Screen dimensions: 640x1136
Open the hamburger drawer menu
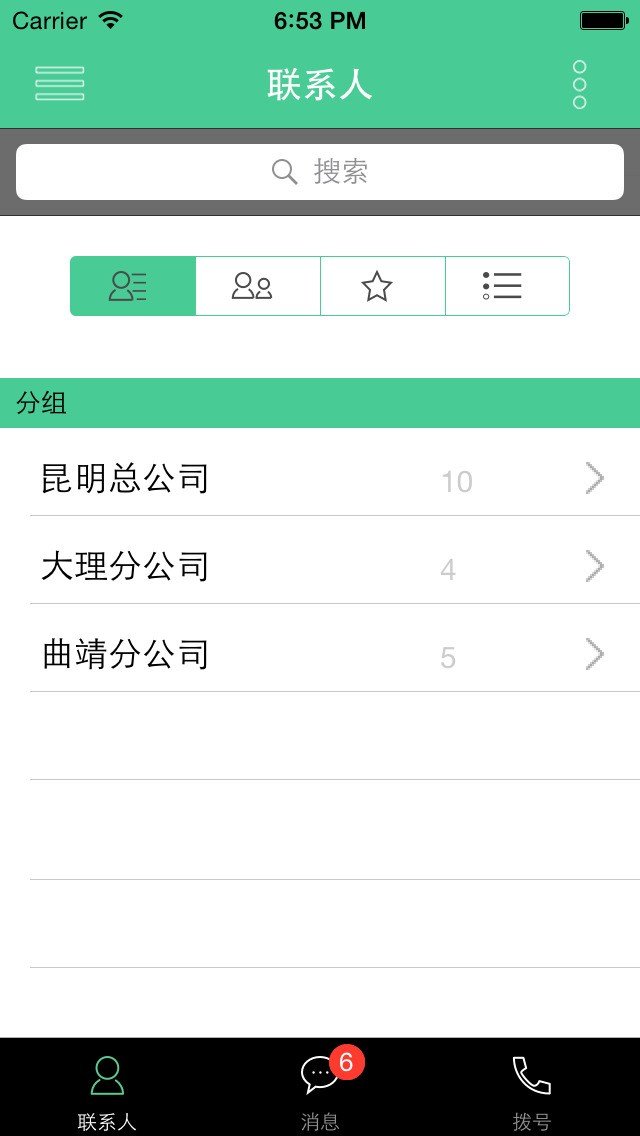click(x=59, y=83)
